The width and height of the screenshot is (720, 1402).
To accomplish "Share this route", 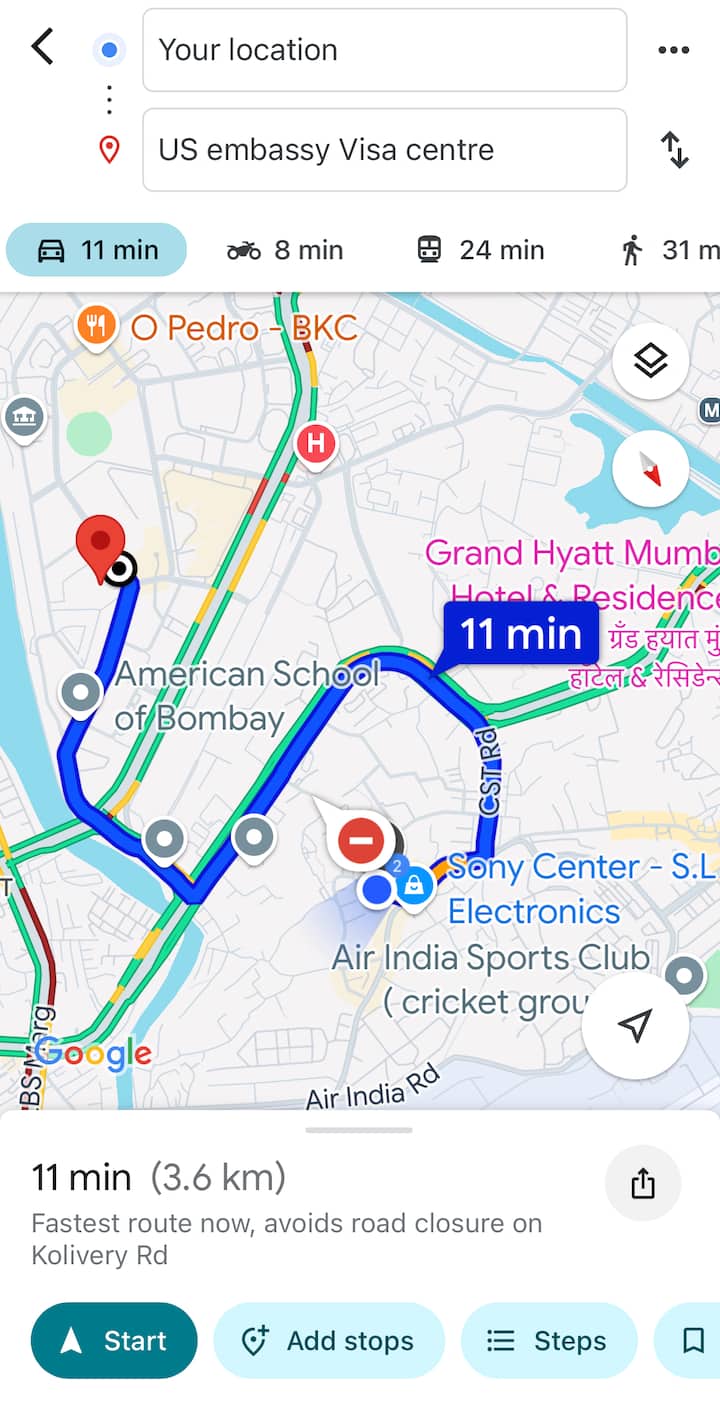I will [x=642, y=1184].
